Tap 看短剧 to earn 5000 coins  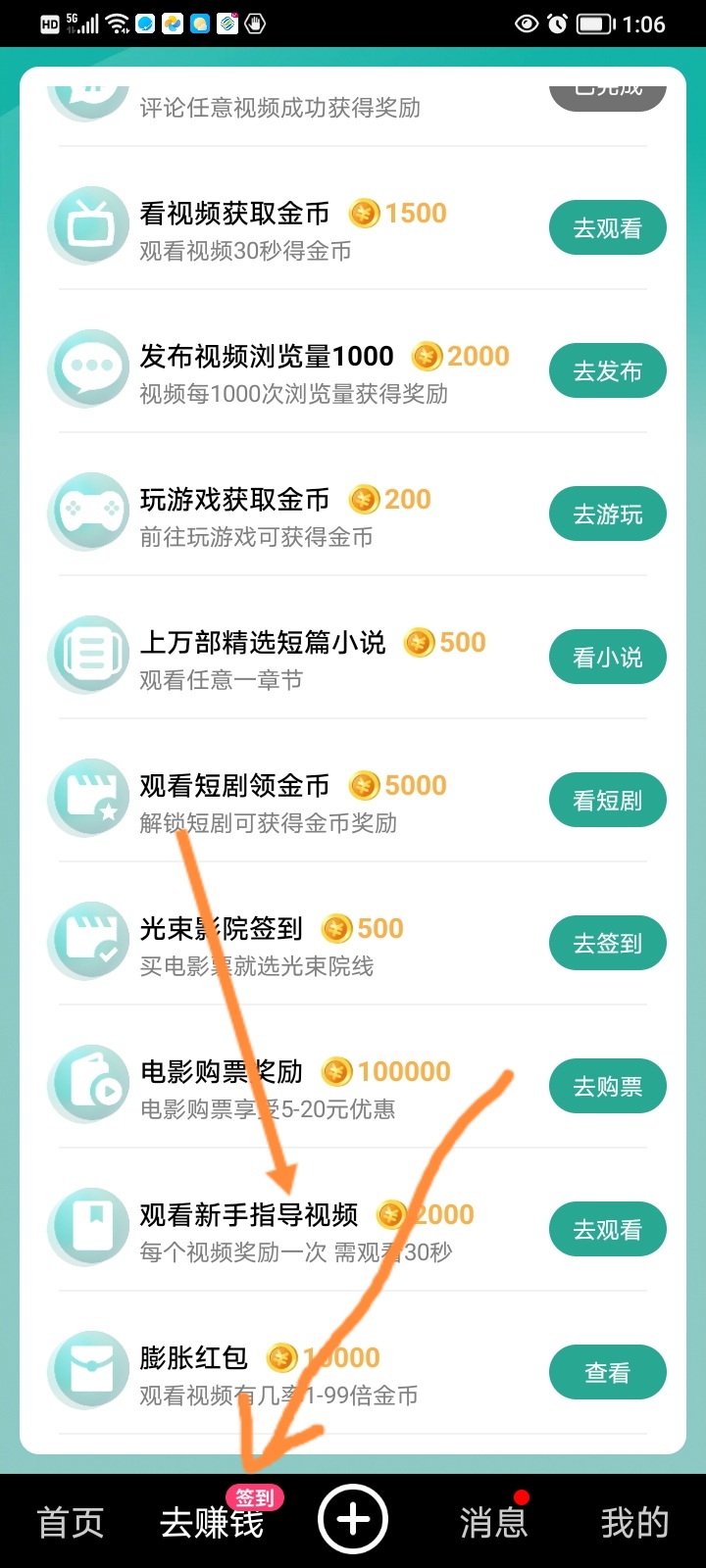[608, 801]
